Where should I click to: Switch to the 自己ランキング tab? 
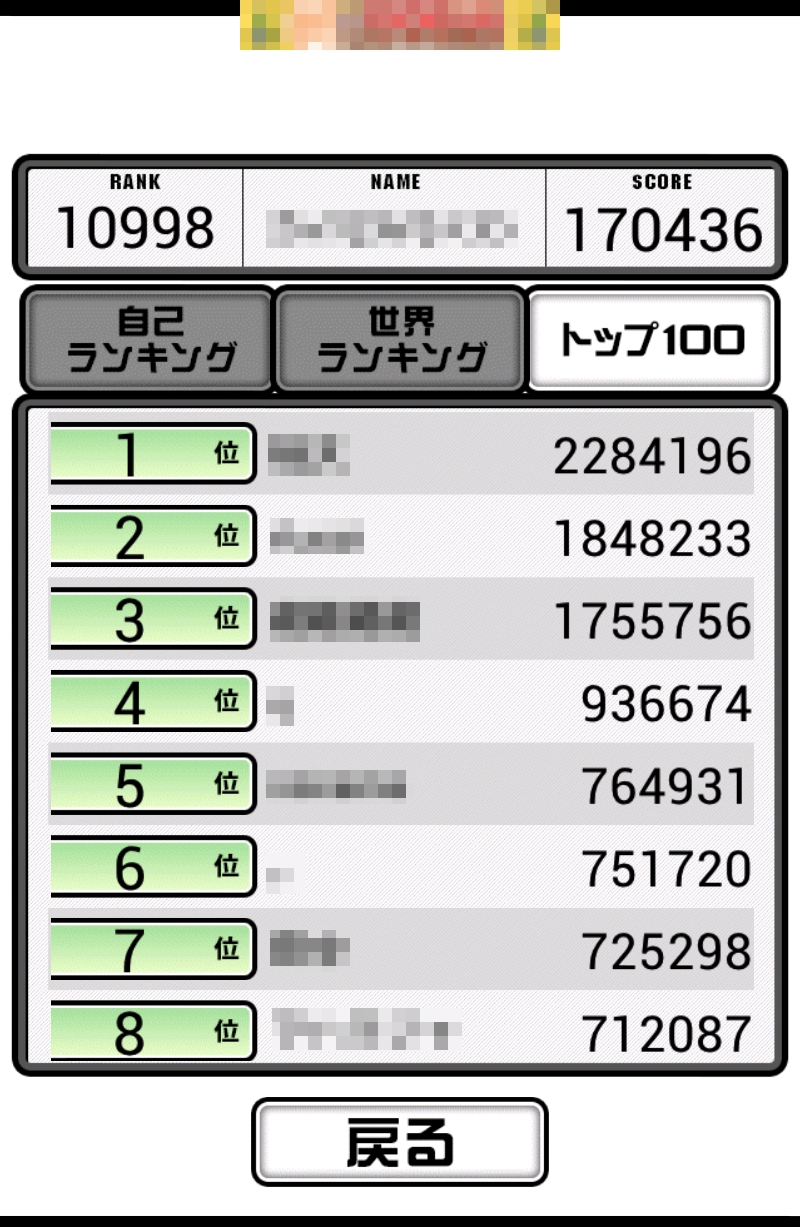[x=148, y=340]
